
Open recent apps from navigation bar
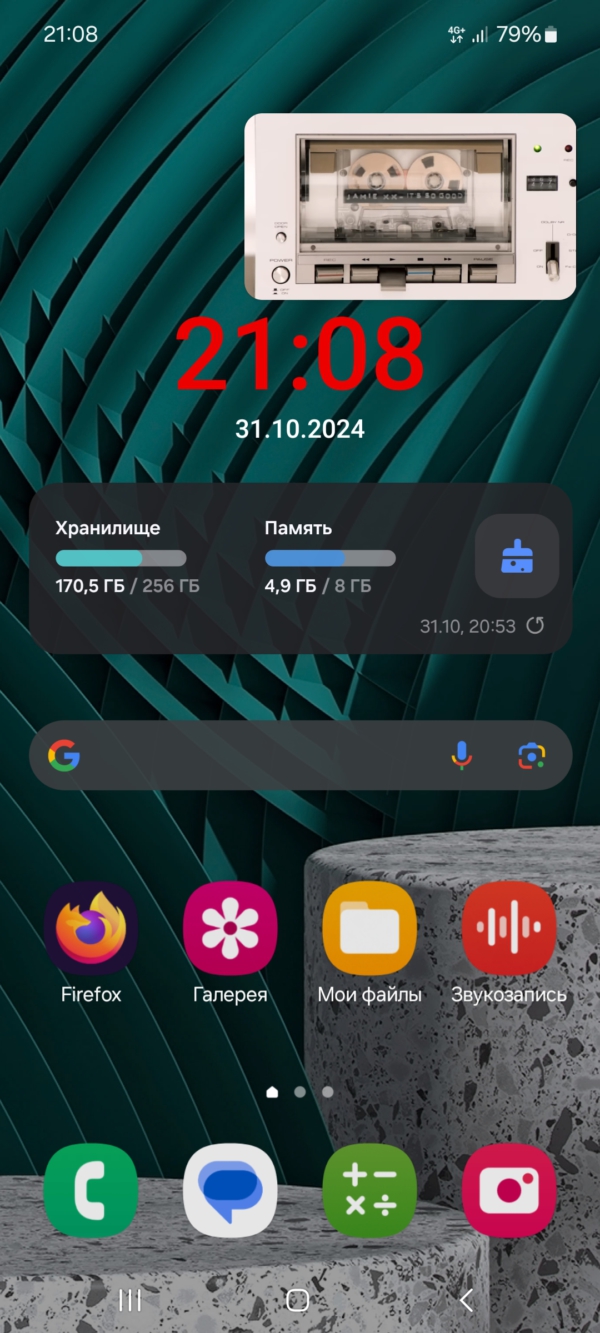click(130, 1300)
